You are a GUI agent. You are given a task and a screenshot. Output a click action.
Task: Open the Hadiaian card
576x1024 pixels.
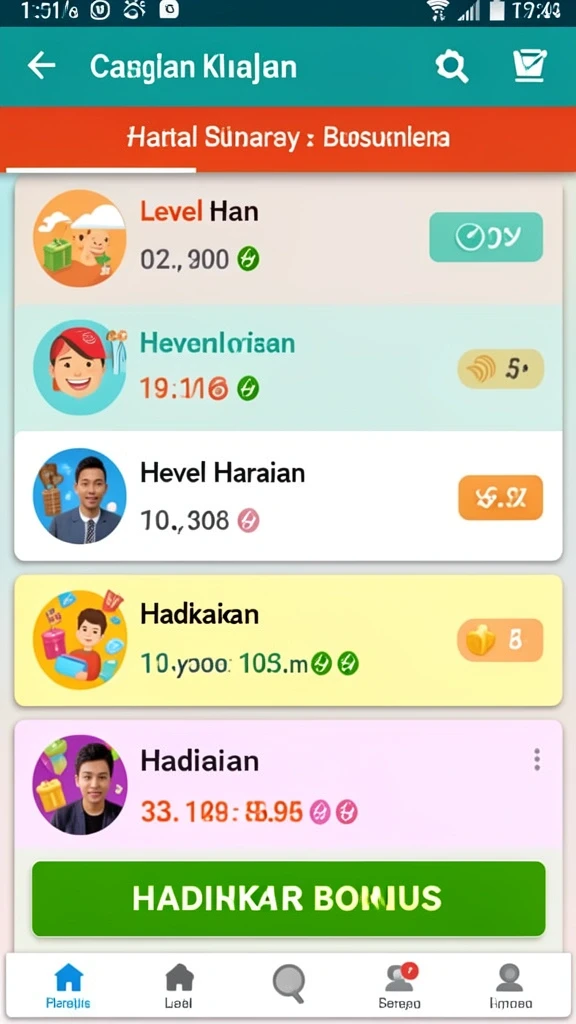coord(288,784)
